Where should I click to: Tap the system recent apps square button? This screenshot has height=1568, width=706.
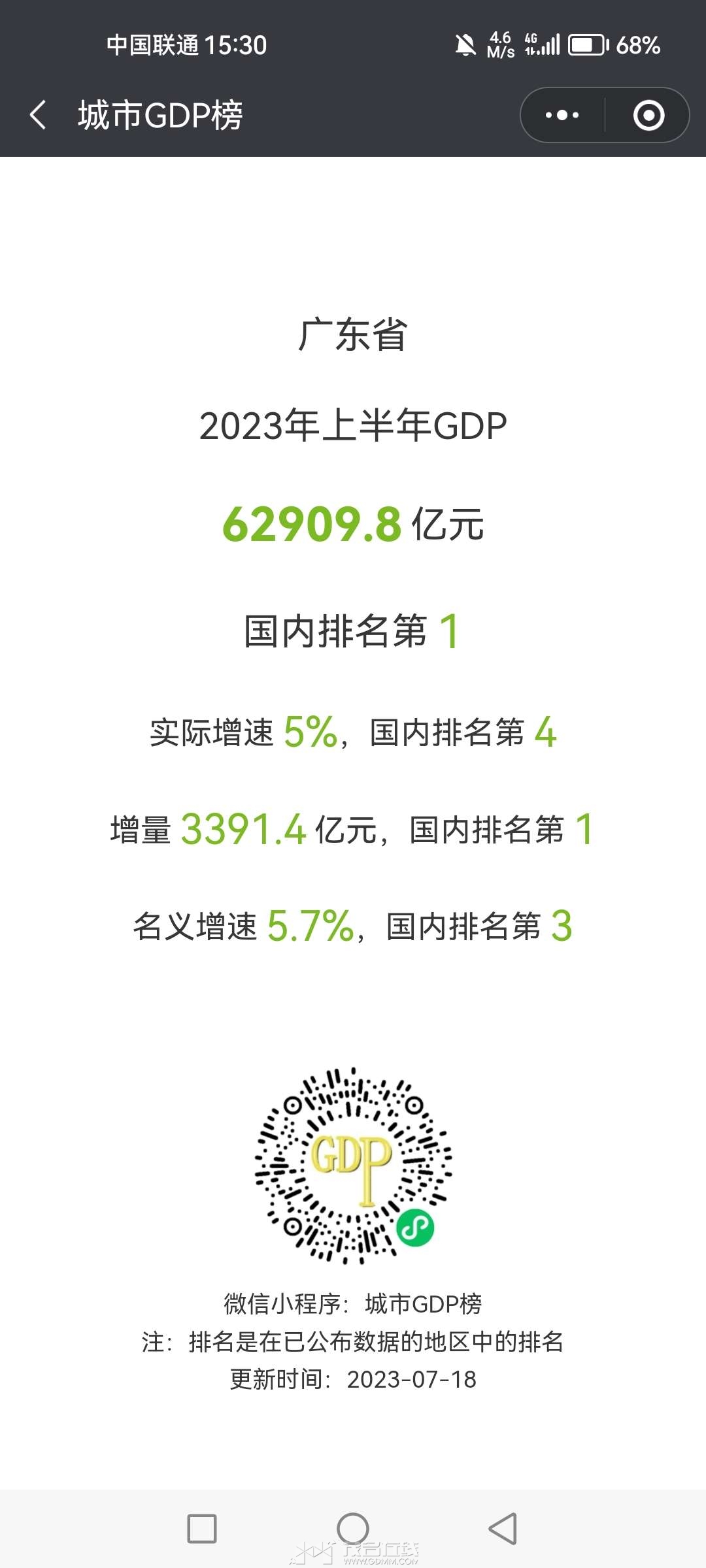pyautogui.click(x=202, y=1529)
